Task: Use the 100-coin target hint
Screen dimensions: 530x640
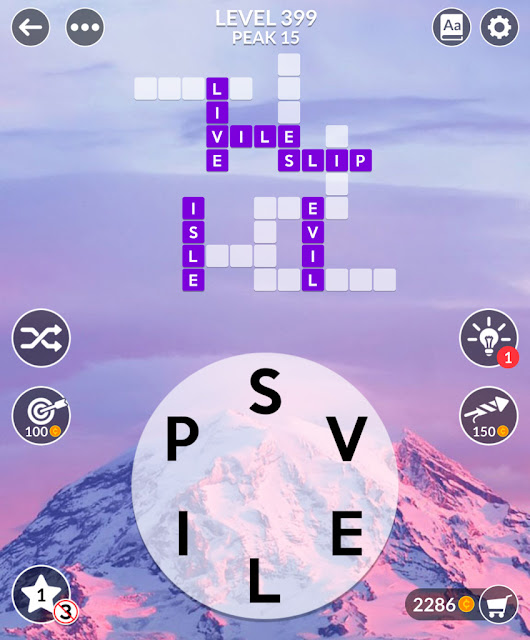Action: pyautogui.click(x=41, y=415)
